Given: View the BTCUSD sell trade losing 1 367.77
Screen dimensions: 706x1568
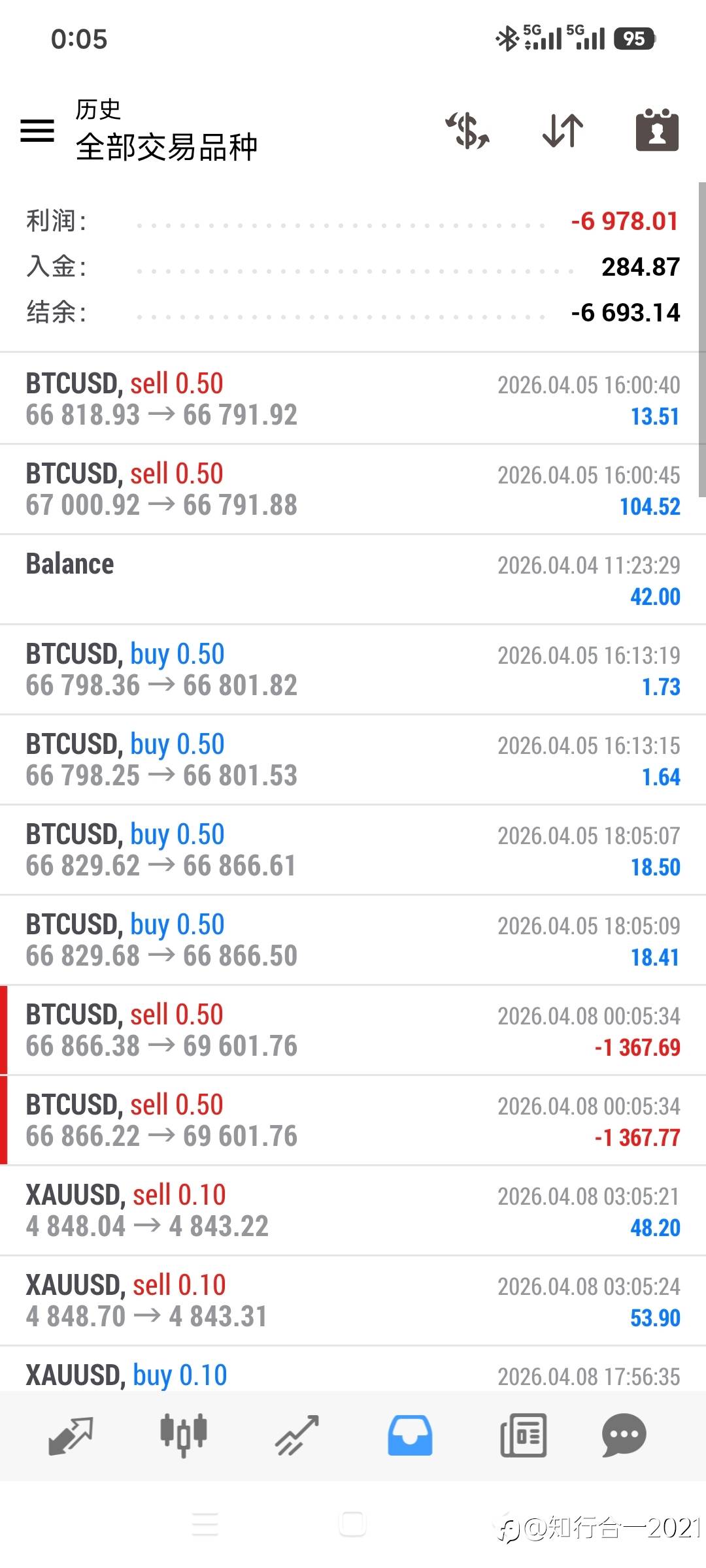Looking at the screenshot, I should pyautogui.click(x=353, y=1120).
